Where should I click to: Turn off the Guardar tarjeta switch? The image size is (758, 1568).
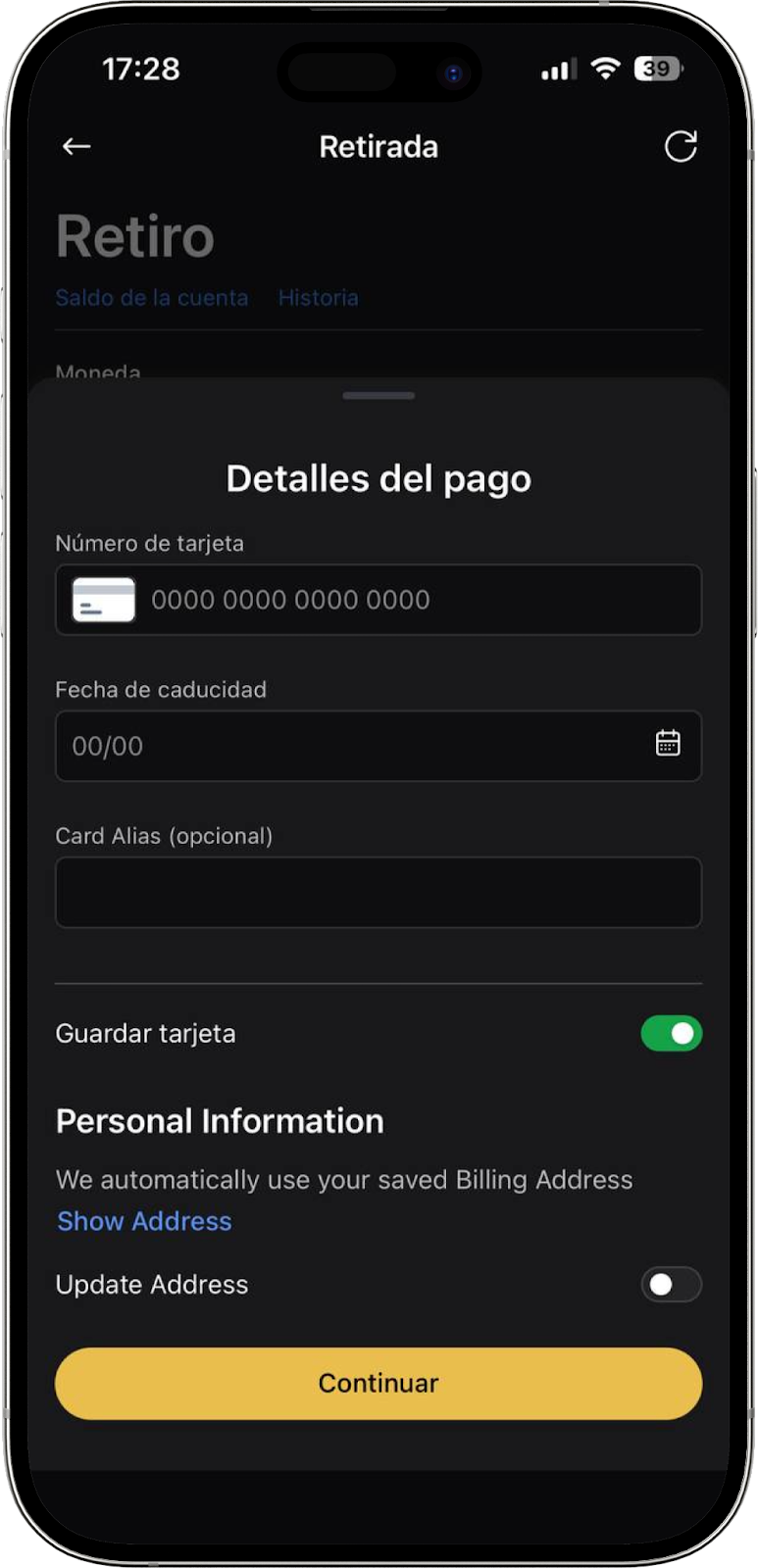point(671,1033)
